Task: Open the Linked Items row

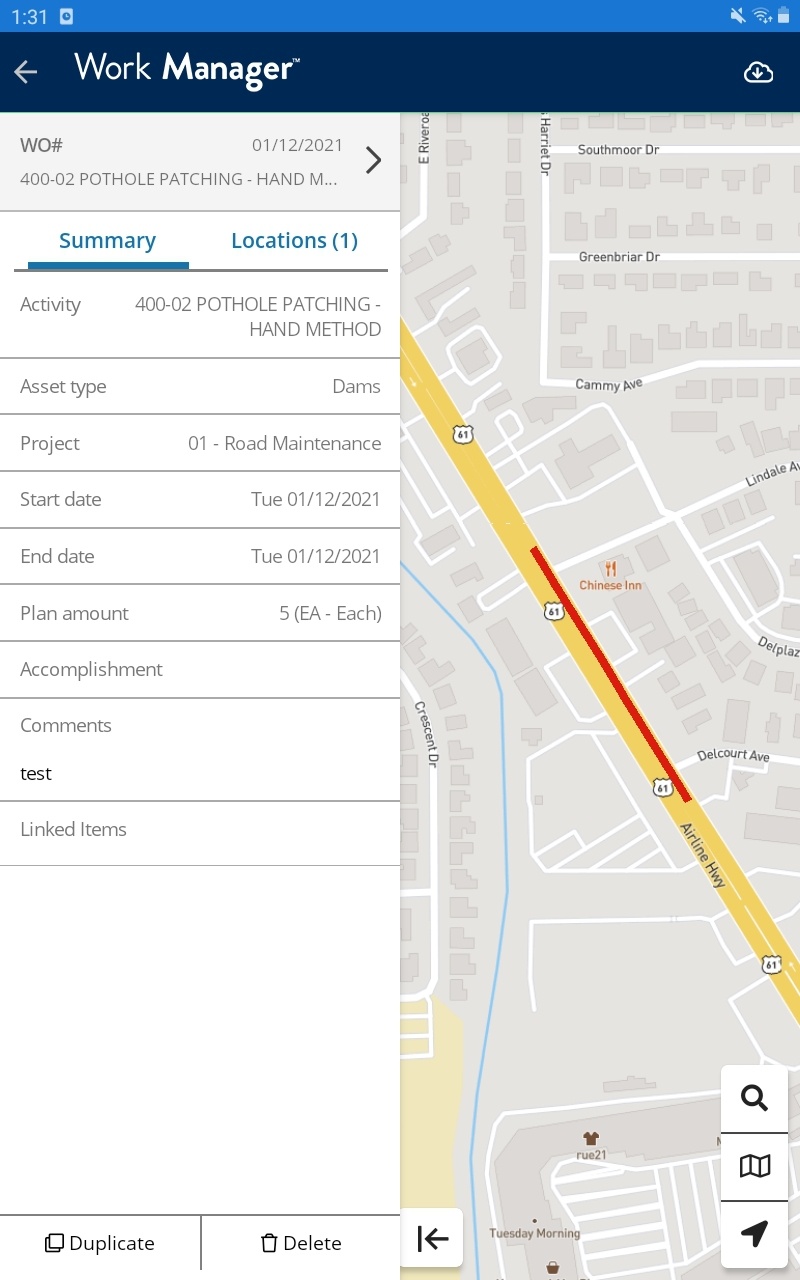Action: [x=200, y=830]
